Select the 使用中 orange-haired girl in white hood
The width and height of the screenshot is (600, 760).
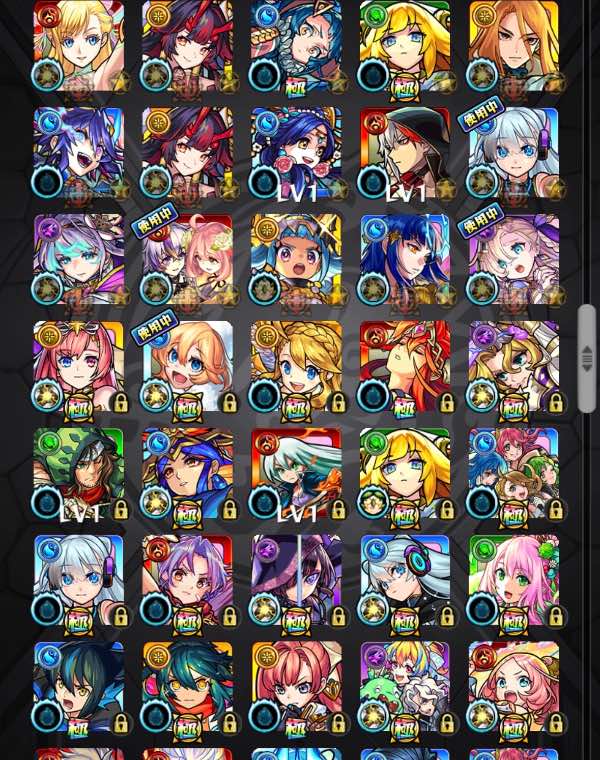[x=188, y=366]
